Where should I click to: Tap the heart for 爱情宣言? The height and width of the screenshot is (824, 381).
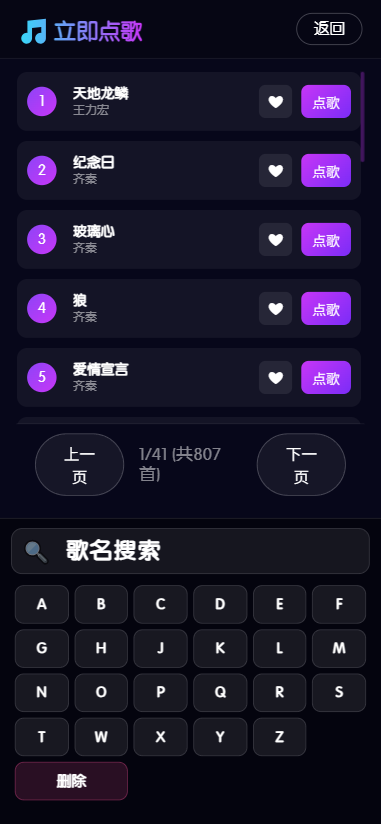point(275,377)
